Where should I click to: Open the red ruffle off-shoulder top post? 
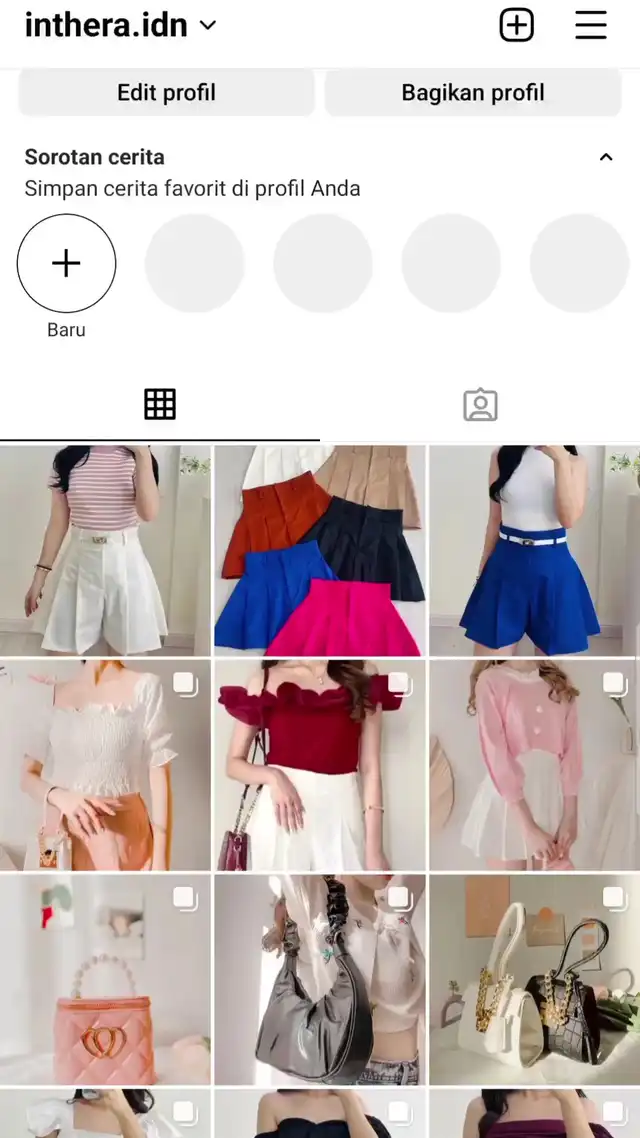320,765
